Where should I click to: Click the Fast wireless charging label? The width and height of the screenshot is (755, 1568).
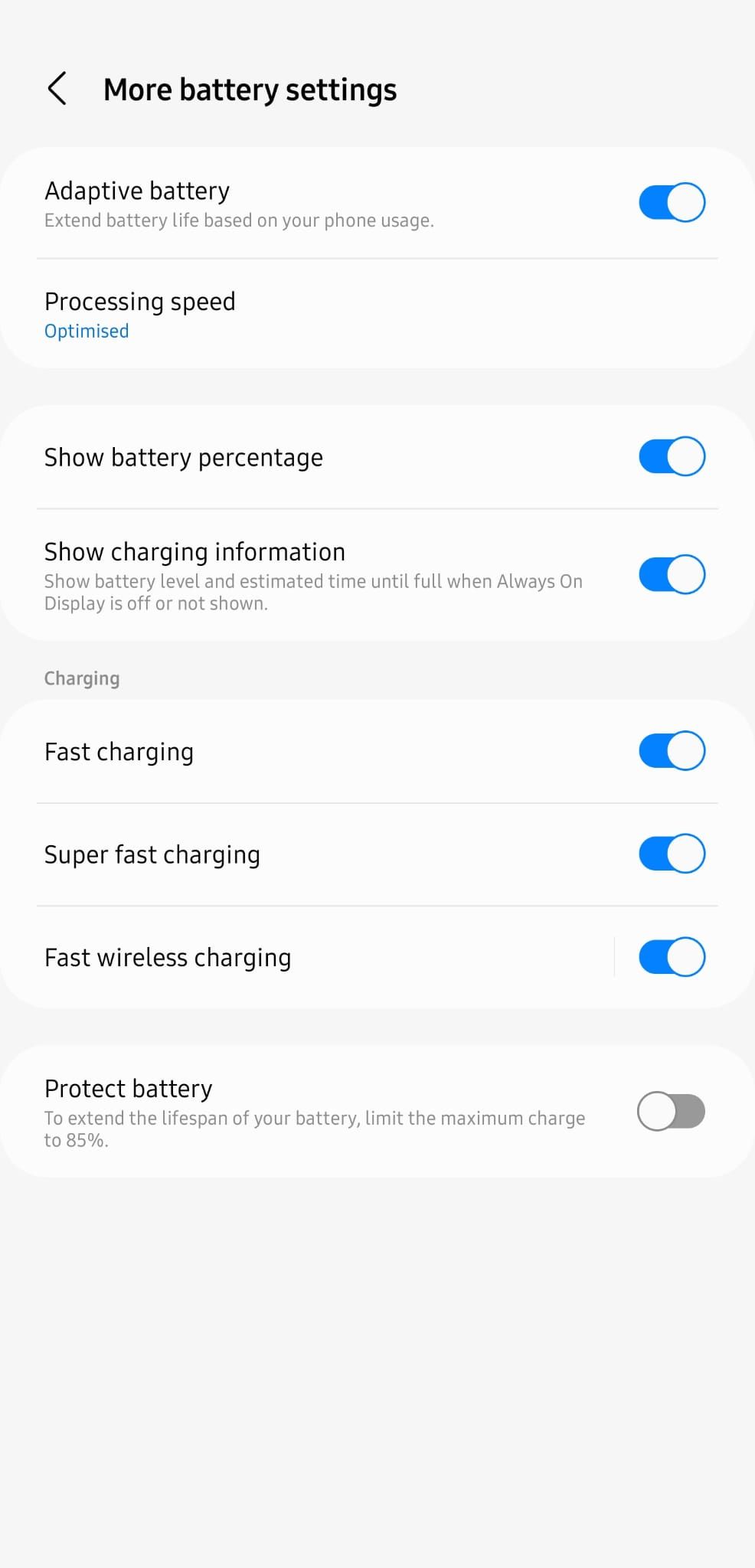point(167,956)
